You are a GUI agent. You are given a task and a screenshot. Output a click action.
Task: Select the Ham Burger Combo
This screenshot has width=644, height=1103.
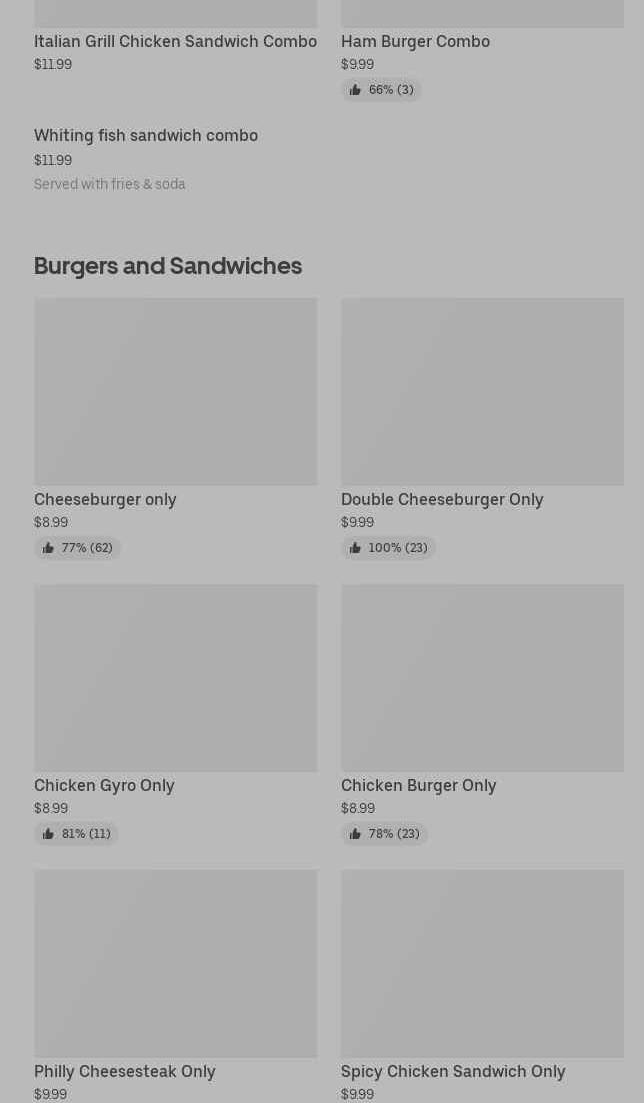[x=415, y=42]
